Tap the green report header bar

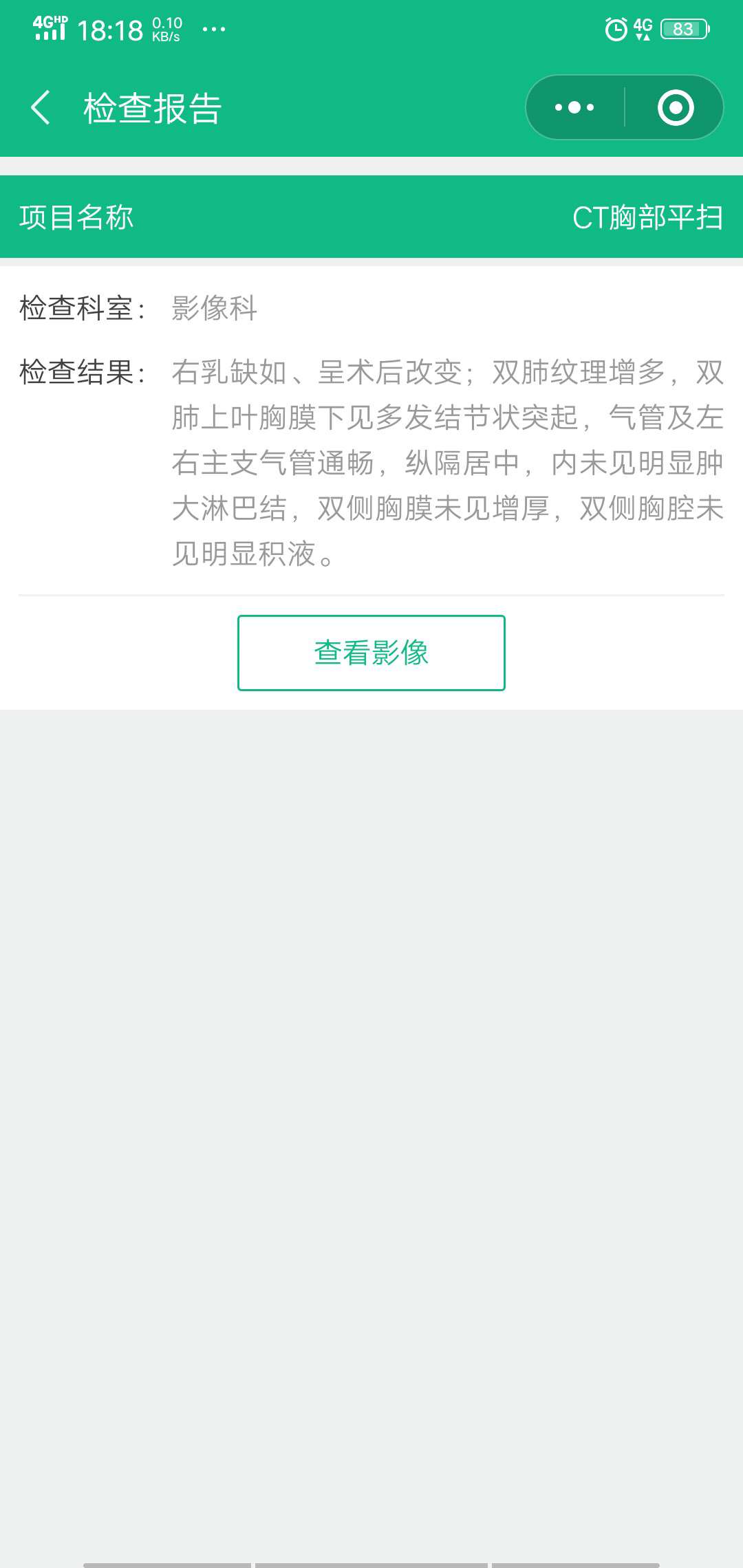pos(371,217)
